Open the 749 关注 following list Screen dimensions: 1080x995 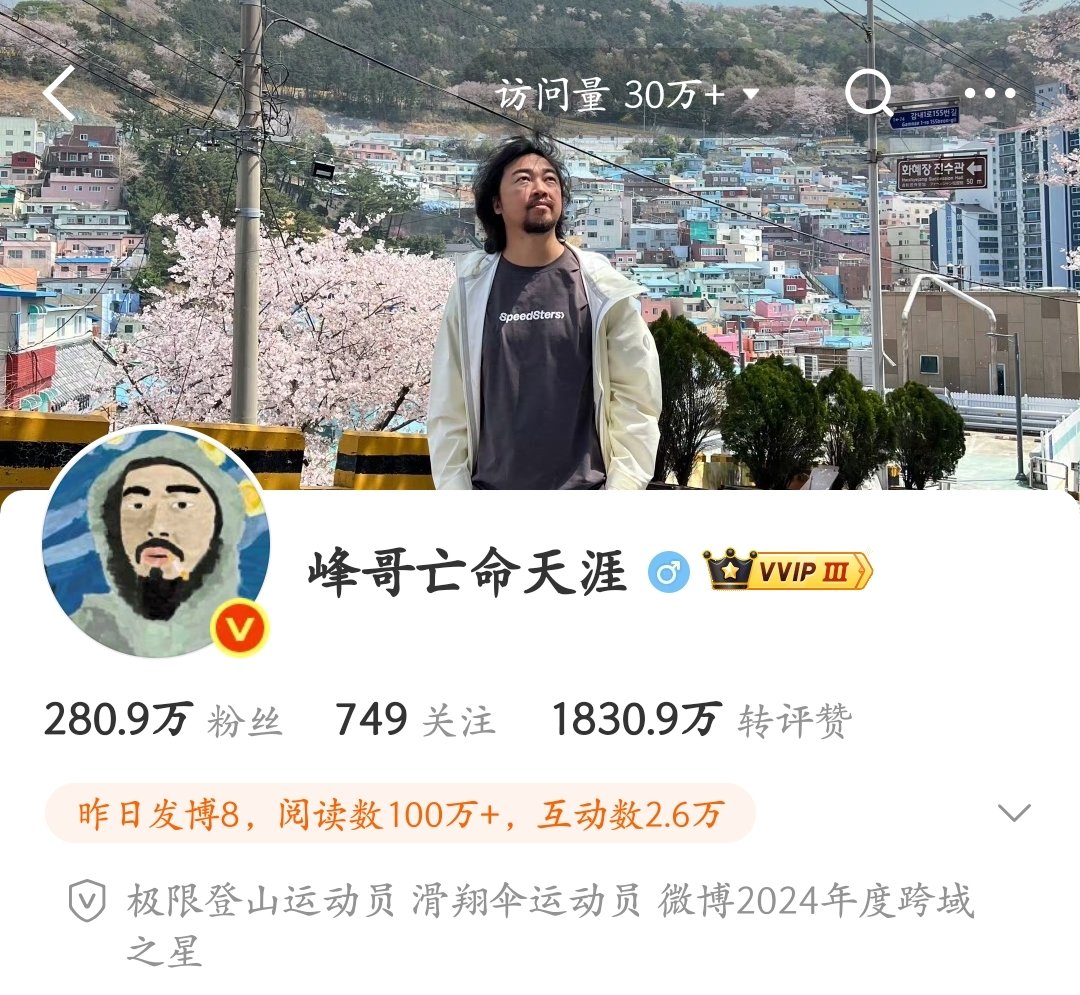[x=415, y=719]
